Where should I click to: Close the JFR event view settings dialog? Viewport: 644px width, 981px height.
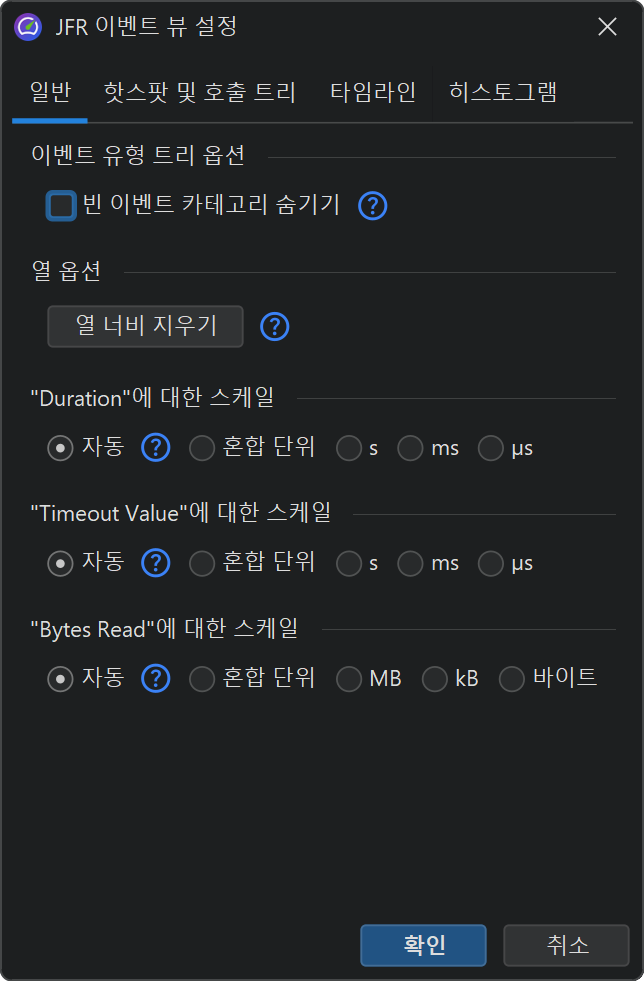607,27
